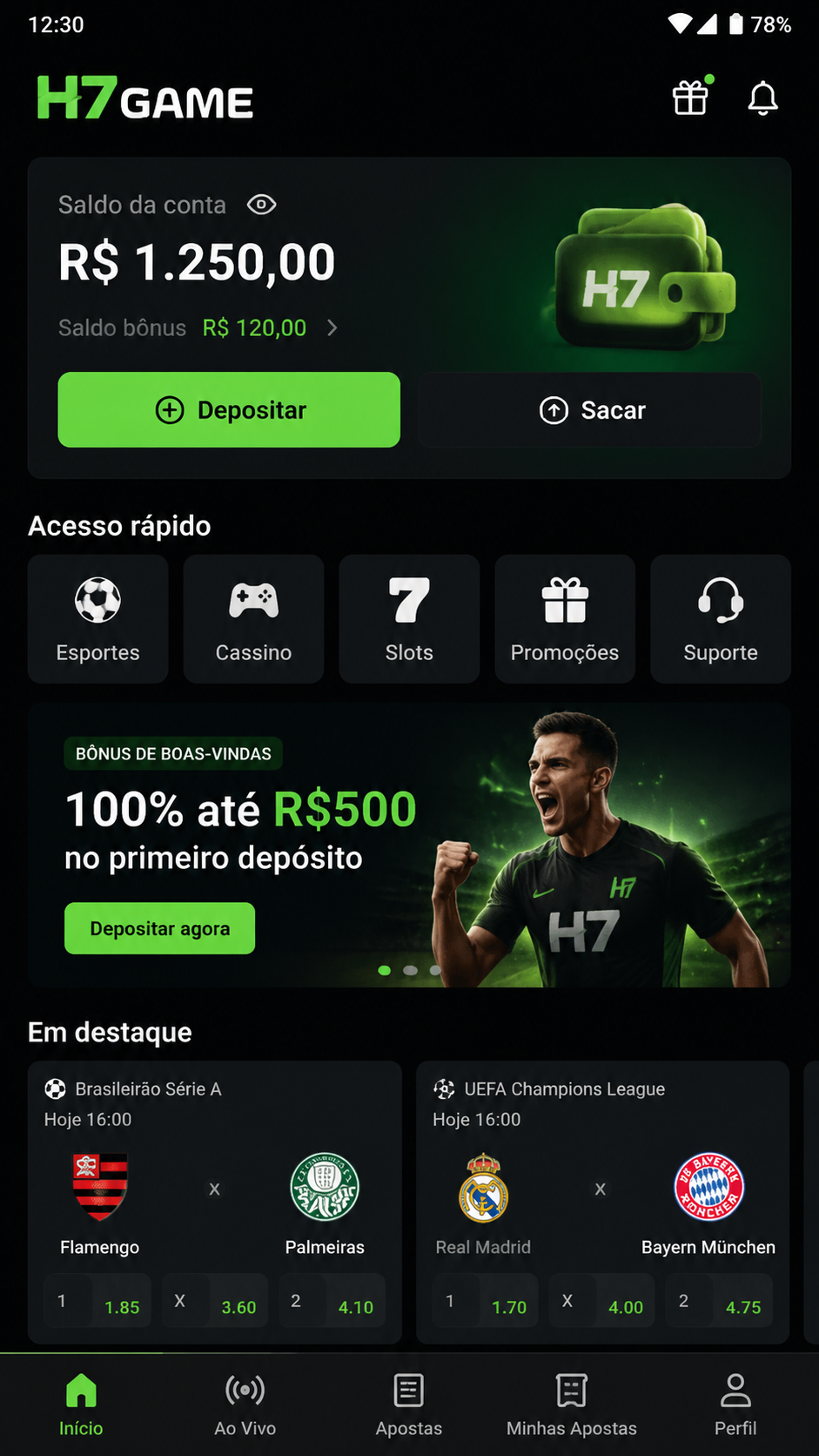Select odds 1.70 for Real Madrid
The height and width of the screenshot is (1456, 819).
486,1301
